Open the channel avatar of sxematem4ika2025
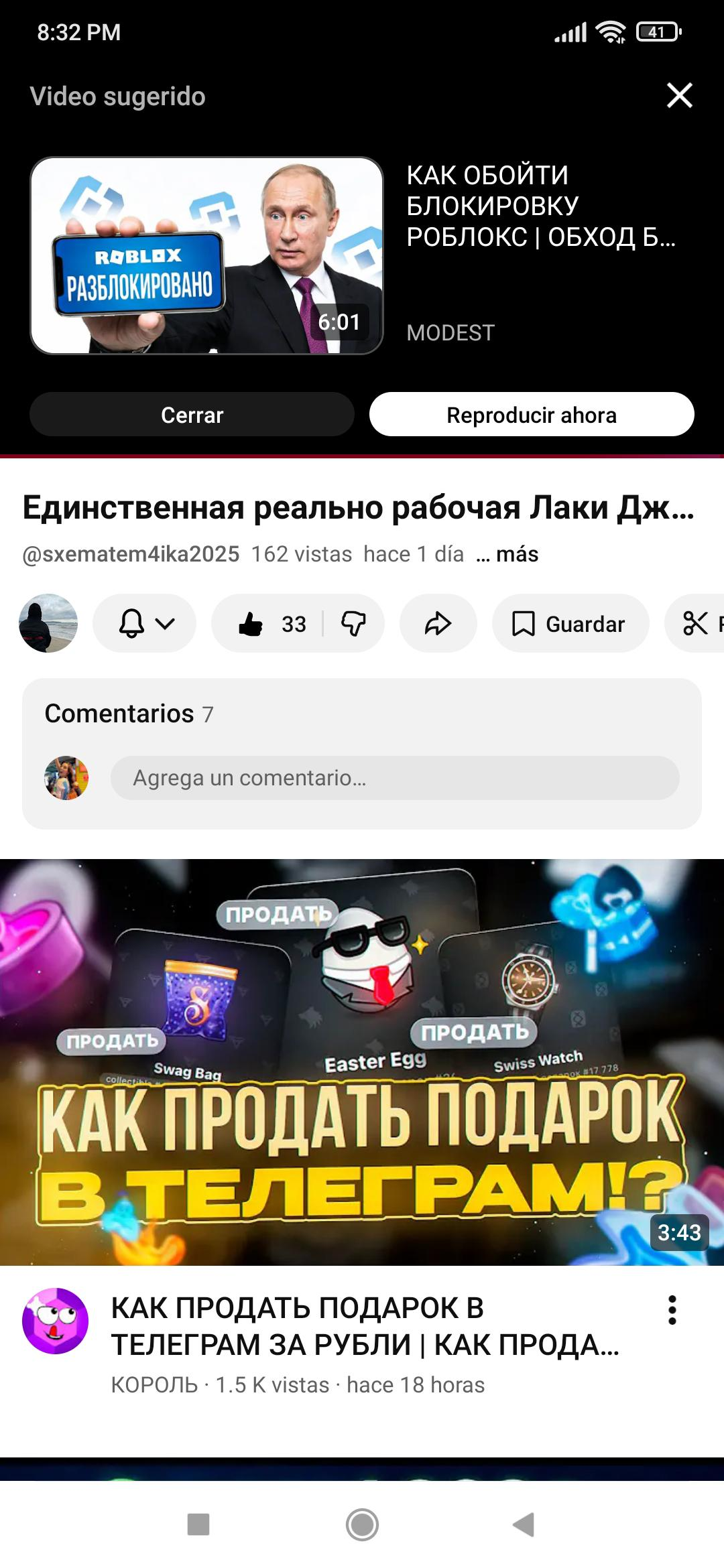This screenshot has height=1568, width=724. pos(48,623)
